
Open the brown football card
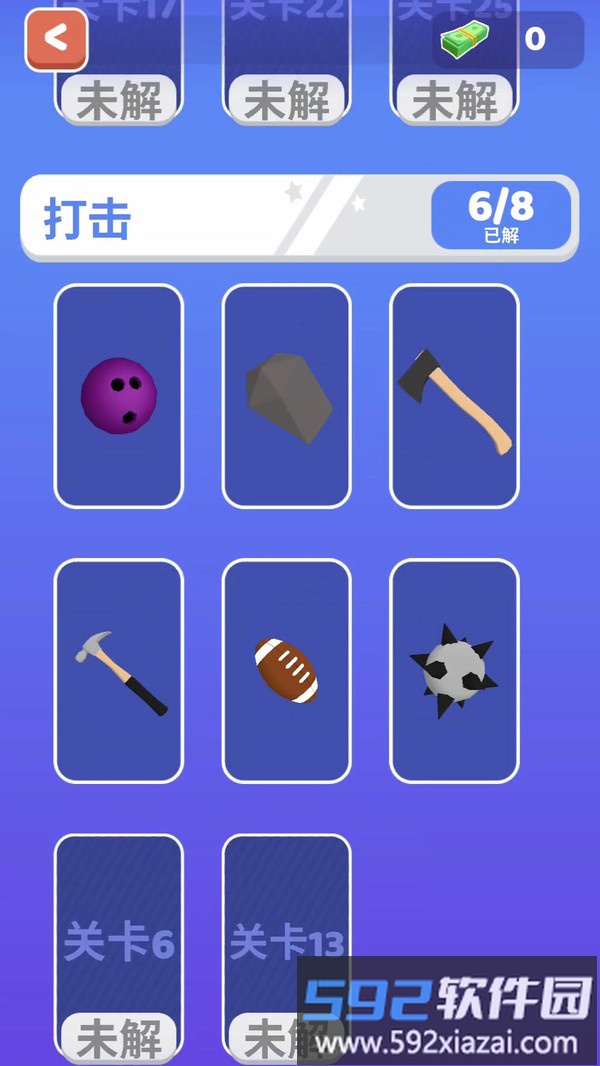(x=287, y=671)
